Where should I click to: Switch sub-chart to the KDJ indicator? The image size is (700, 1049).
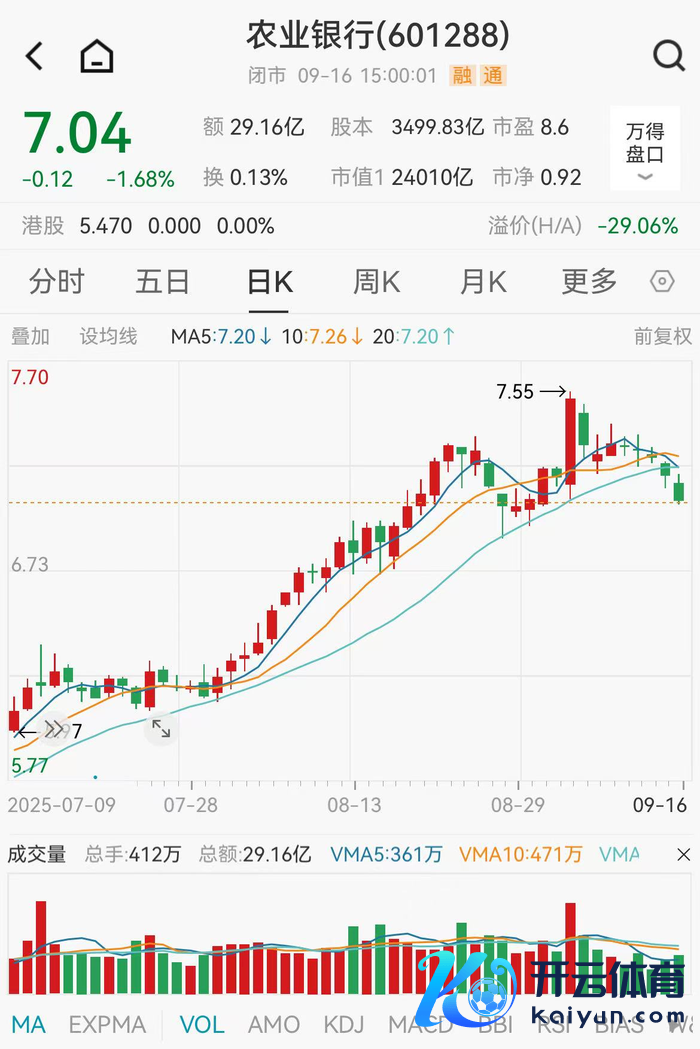click(x=343, y=1025)
